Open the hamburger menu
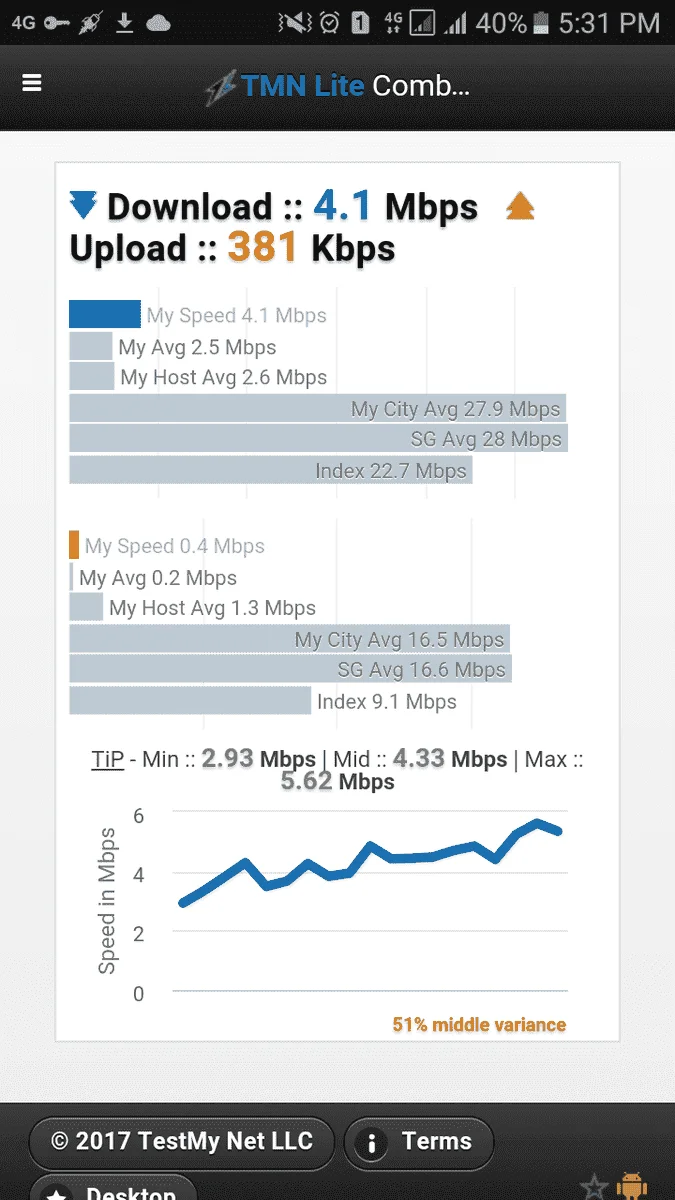This screenshot has width=675, height=1200. tap(32, 84)
